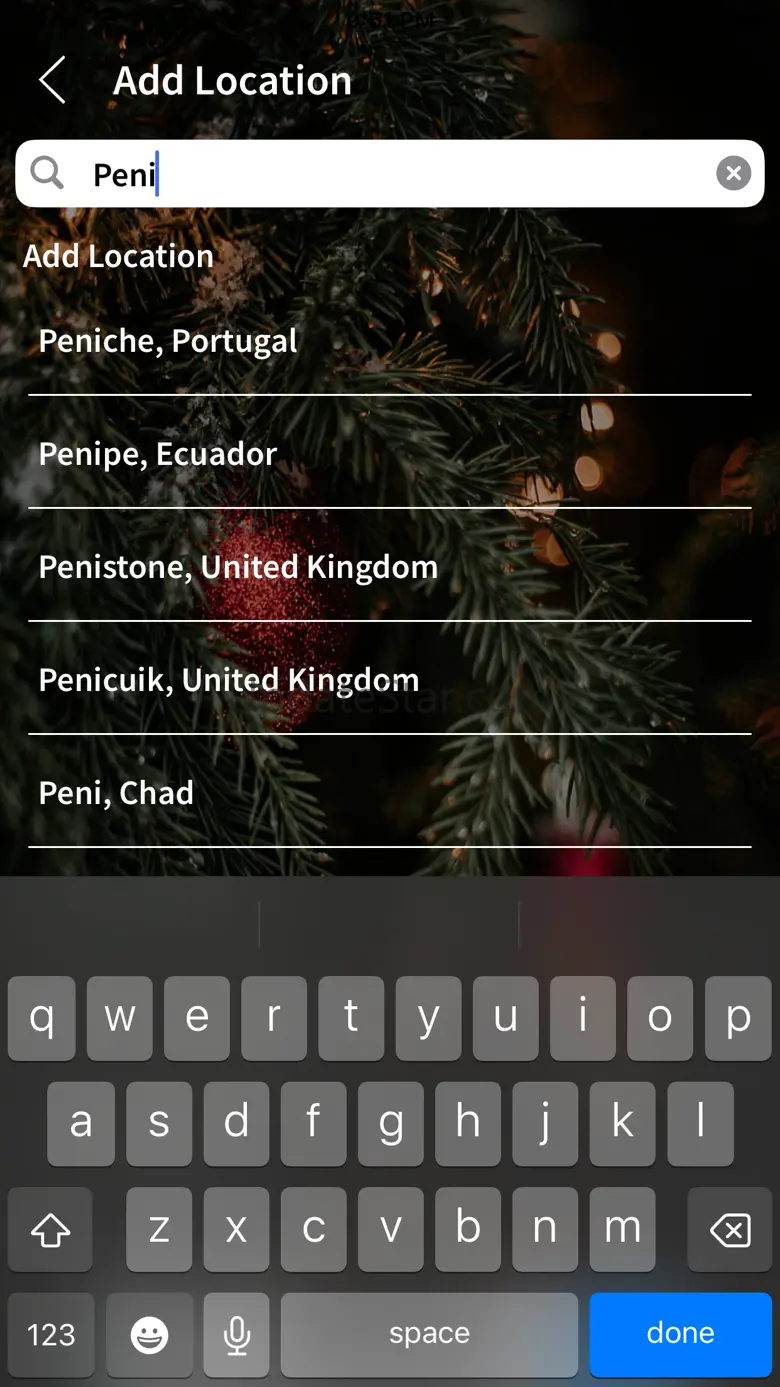Start dictation with the microphone key
Viewport: 780px width, 1387px height.
(x=237, y=1333)
